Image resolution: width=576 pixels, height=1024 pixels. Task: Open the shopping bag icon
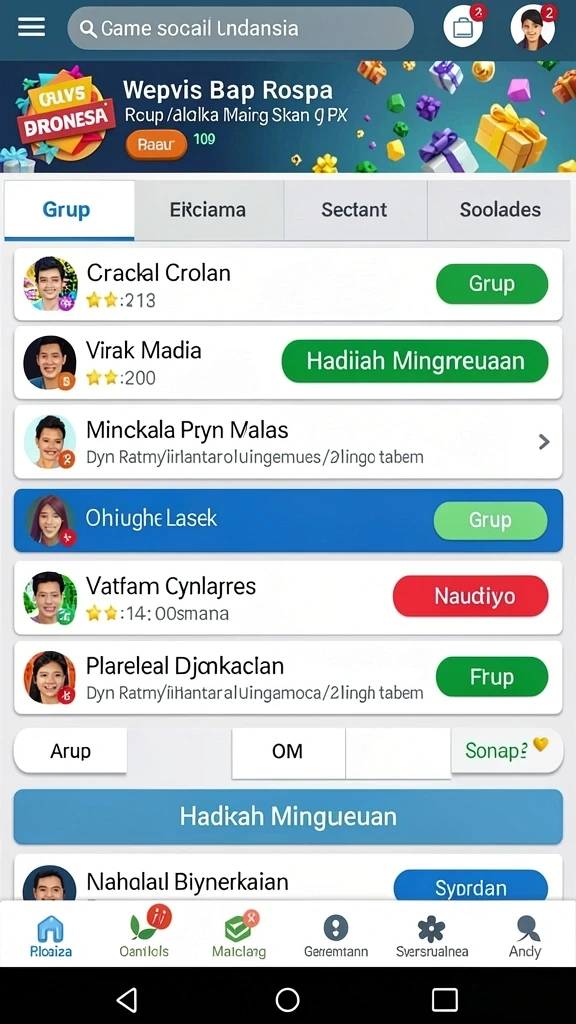[463, 27]
